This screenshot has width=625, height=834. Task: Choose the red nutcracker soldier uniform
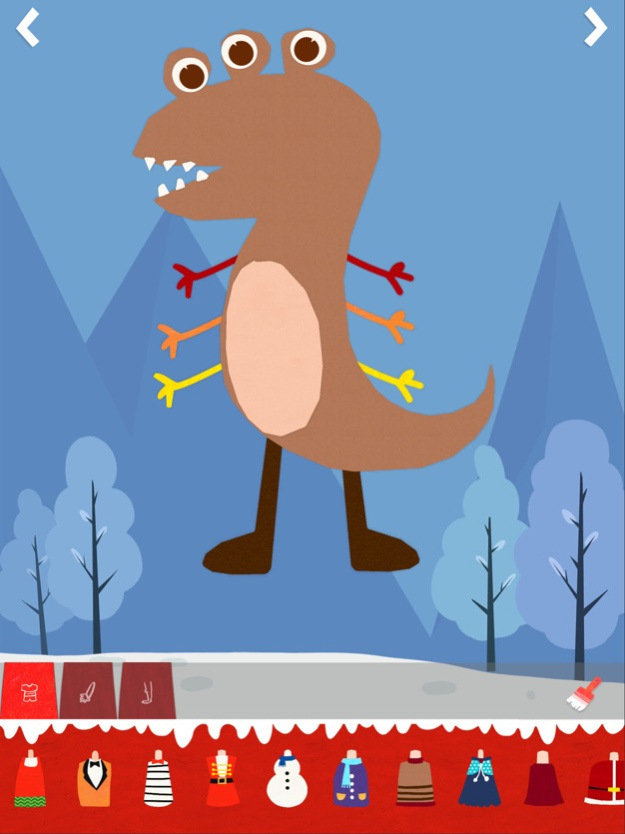pos(222,781)
